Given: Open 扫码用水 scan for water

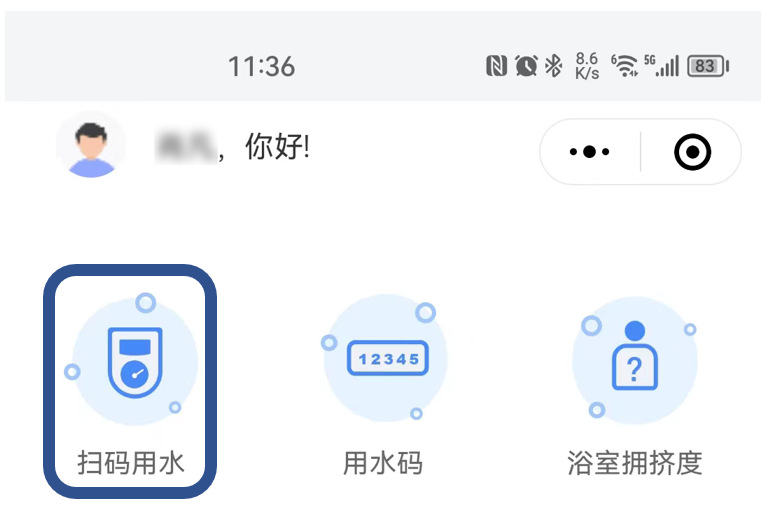Looking at the screenshot, I should (131, 382).
